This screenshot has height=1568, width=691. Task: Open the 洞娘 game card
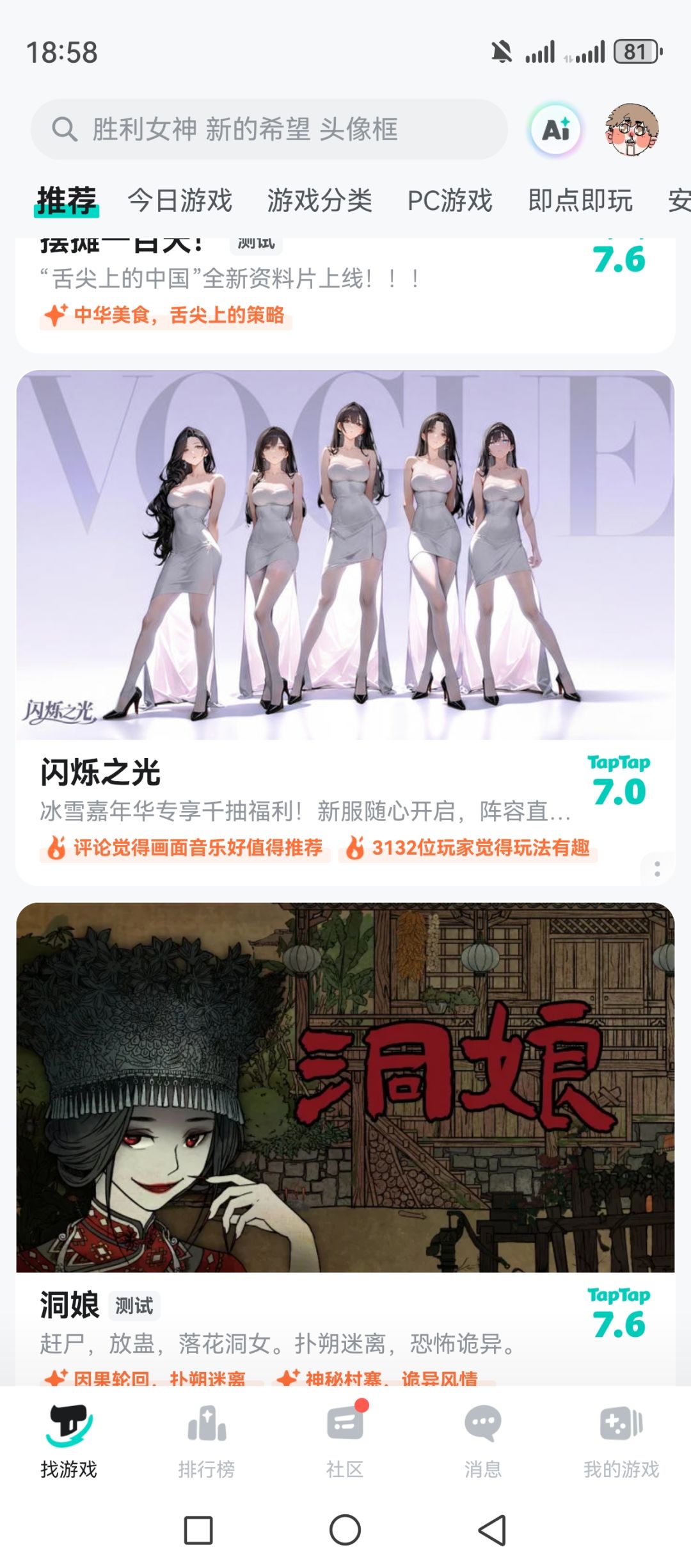tap(345, 1143)
